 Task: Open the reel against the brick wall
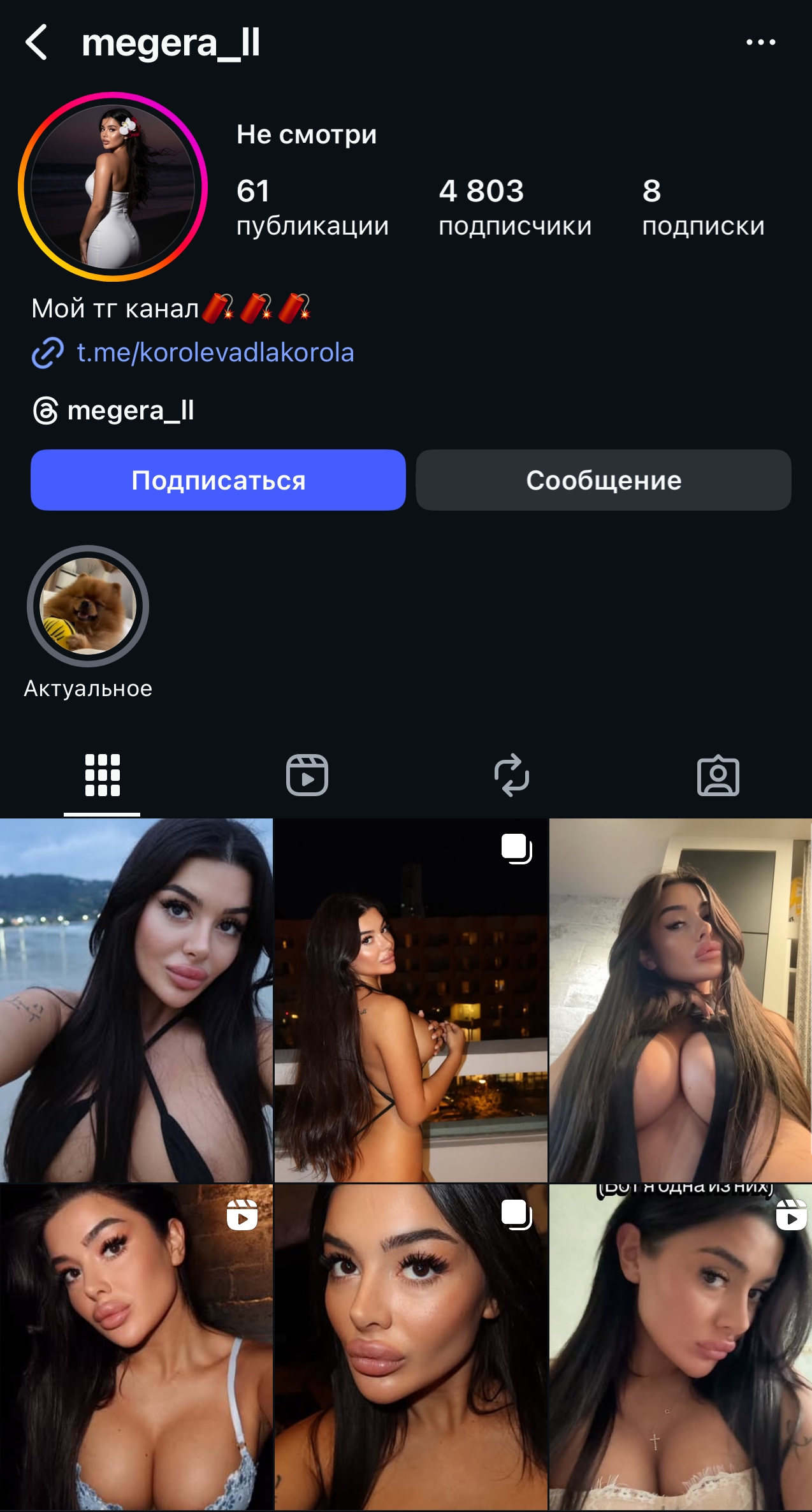click(136, 1346)
